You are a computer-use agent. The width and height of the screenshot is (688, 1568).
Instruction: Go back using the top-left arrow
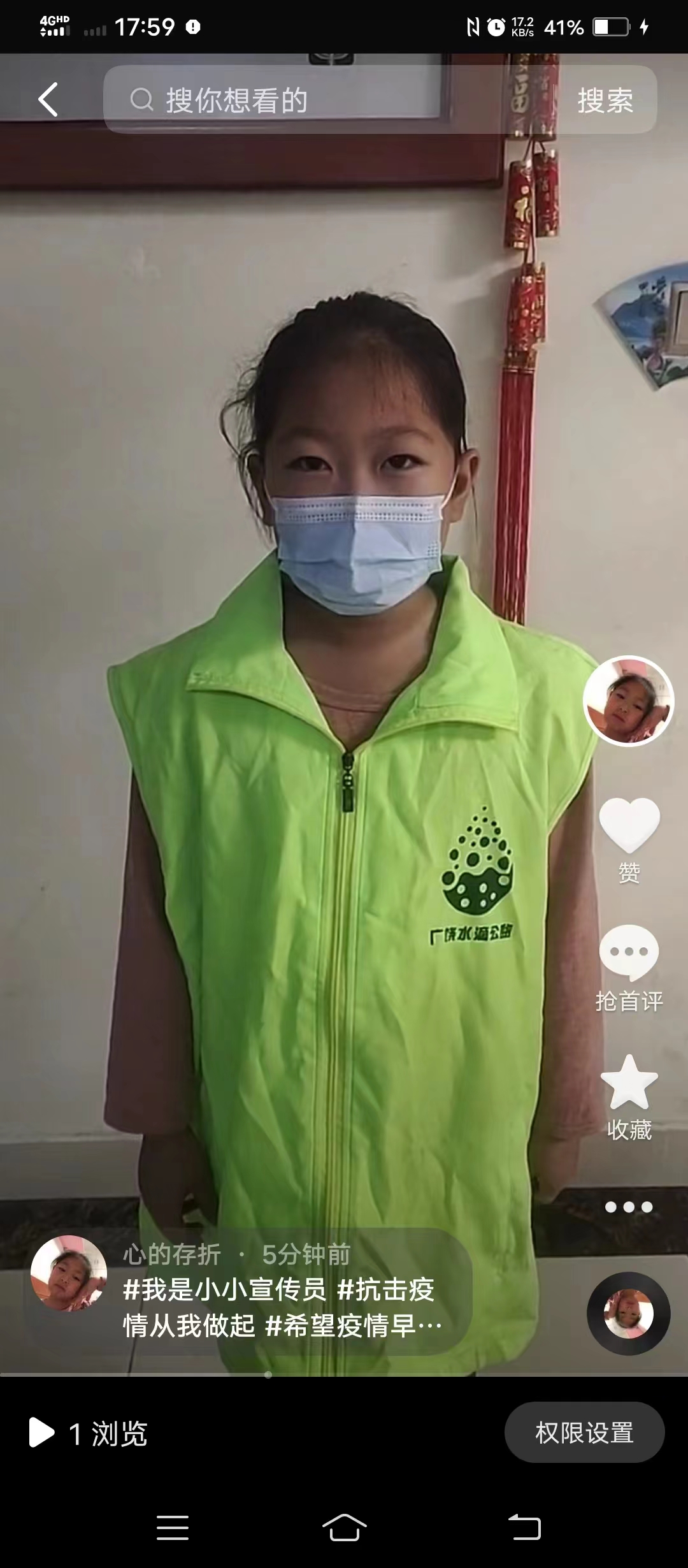point(48,99)
